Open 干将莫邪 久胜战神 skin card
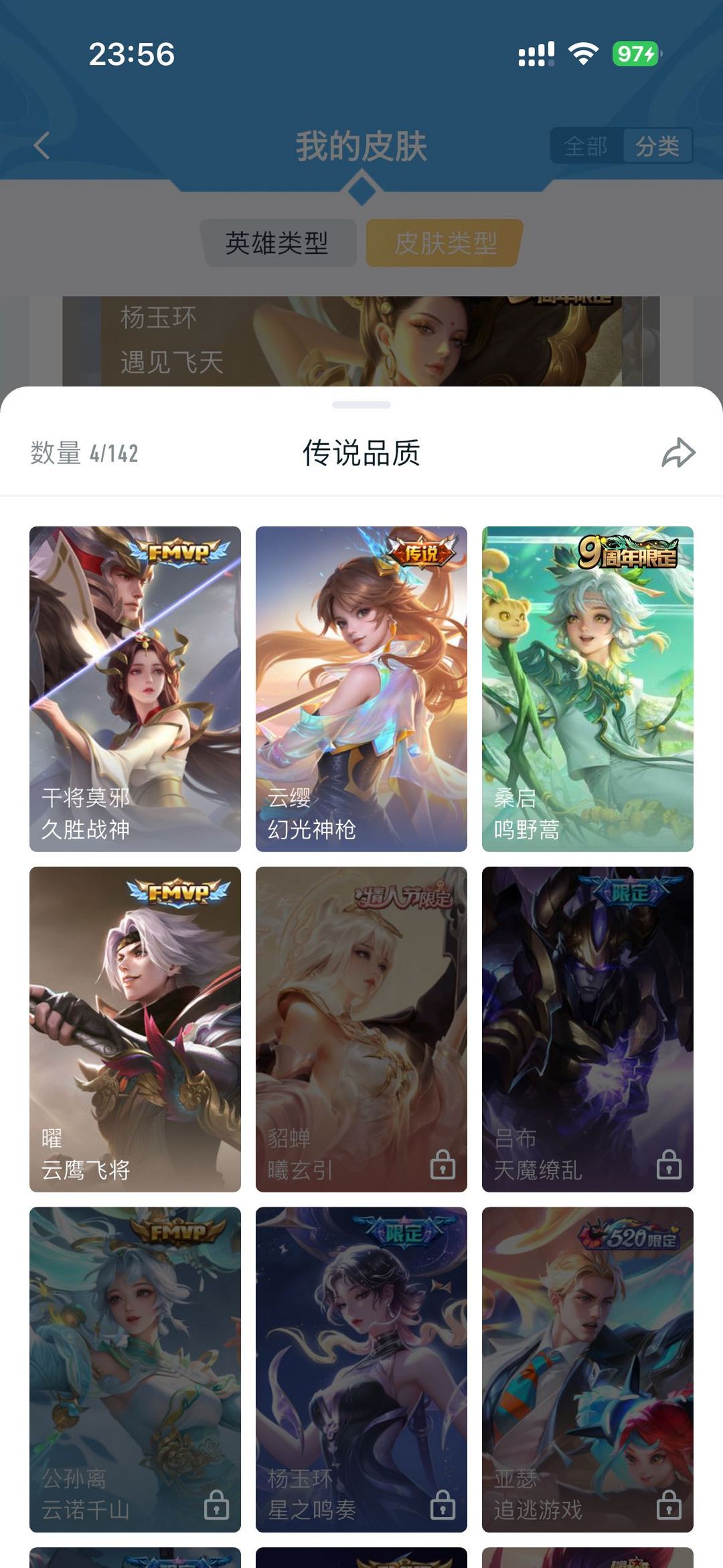This screenshot has width=723, height=1568. coord(135,689)
